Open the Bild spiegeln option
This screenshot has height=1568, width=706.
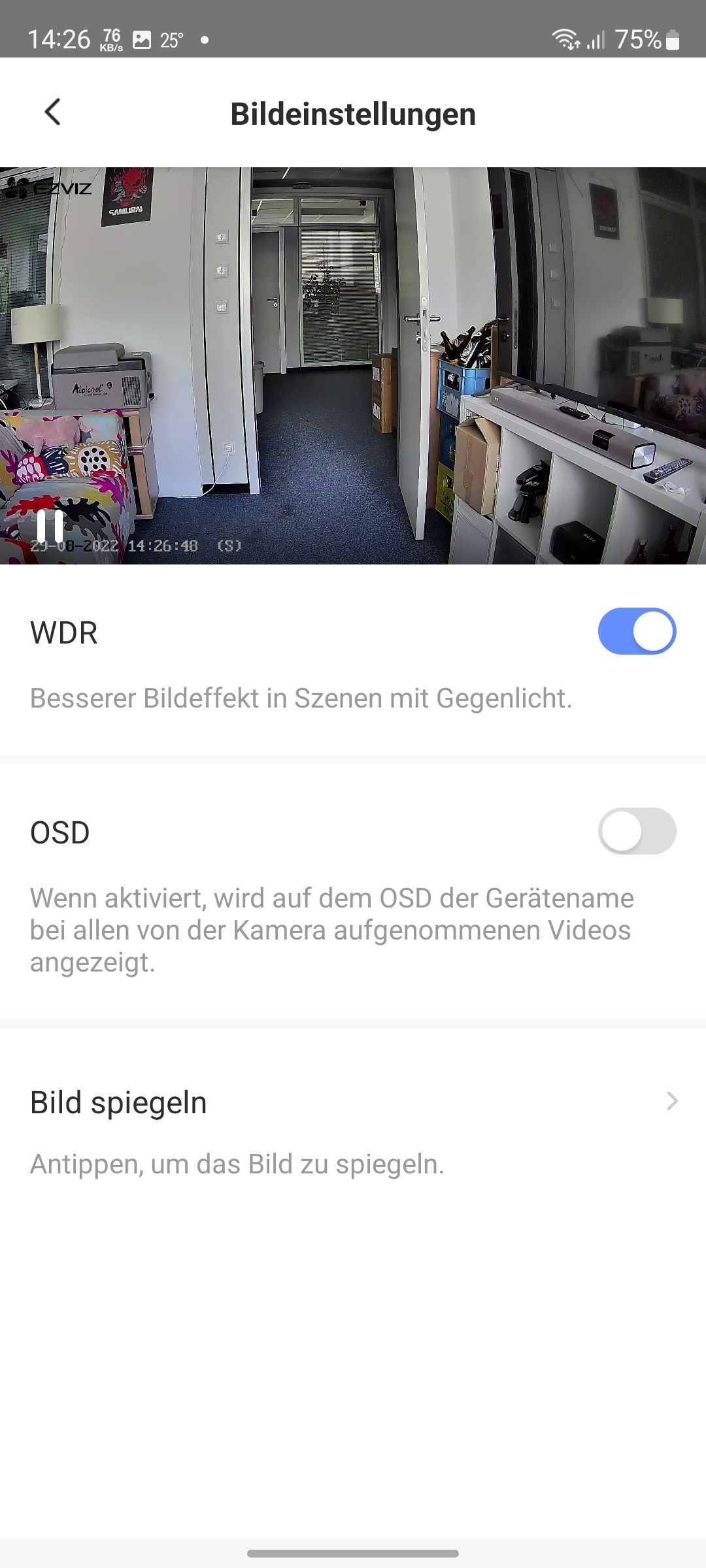[x=353, y=1102]
